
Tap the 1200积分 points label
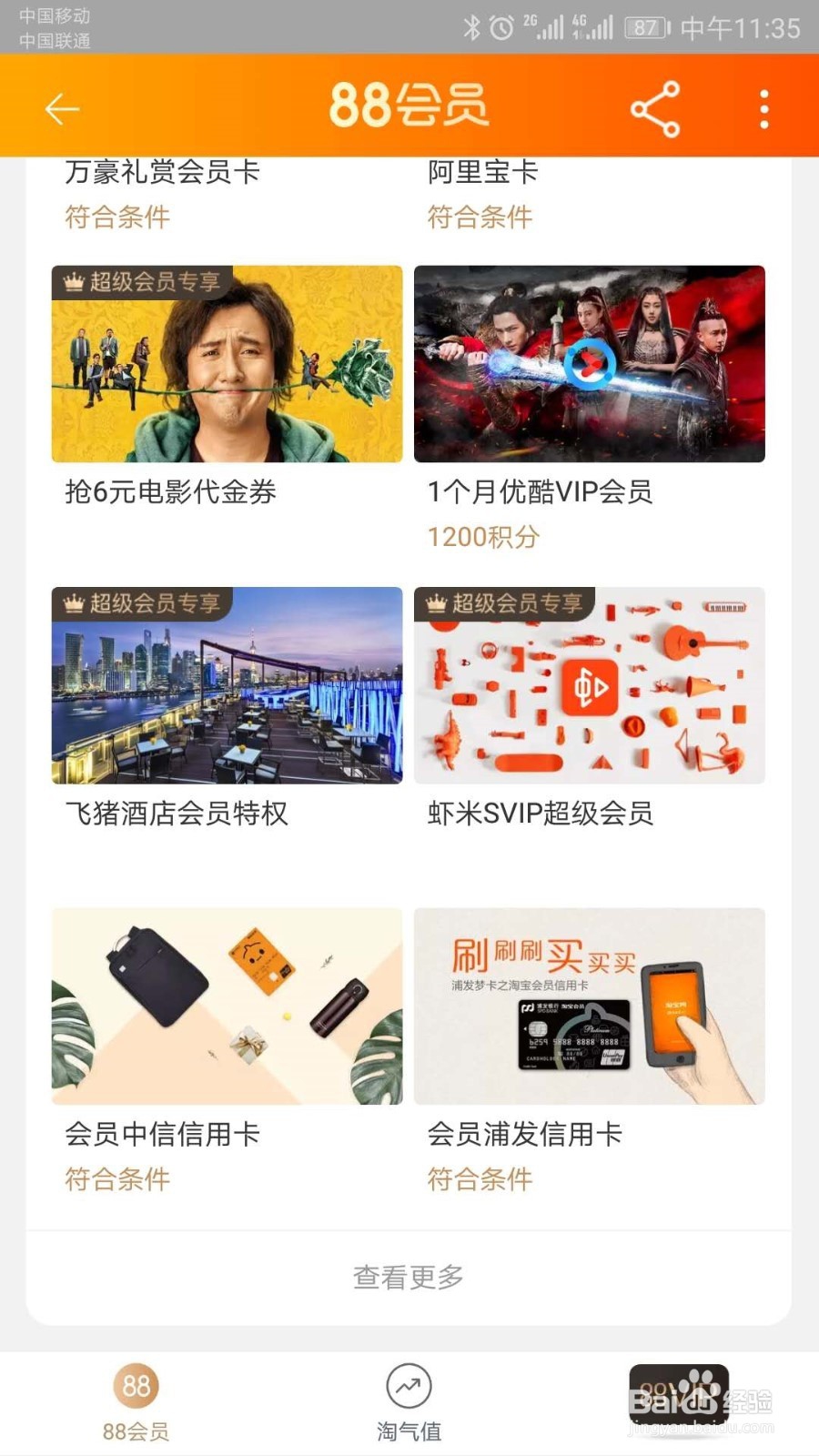[x=482, y=537]
